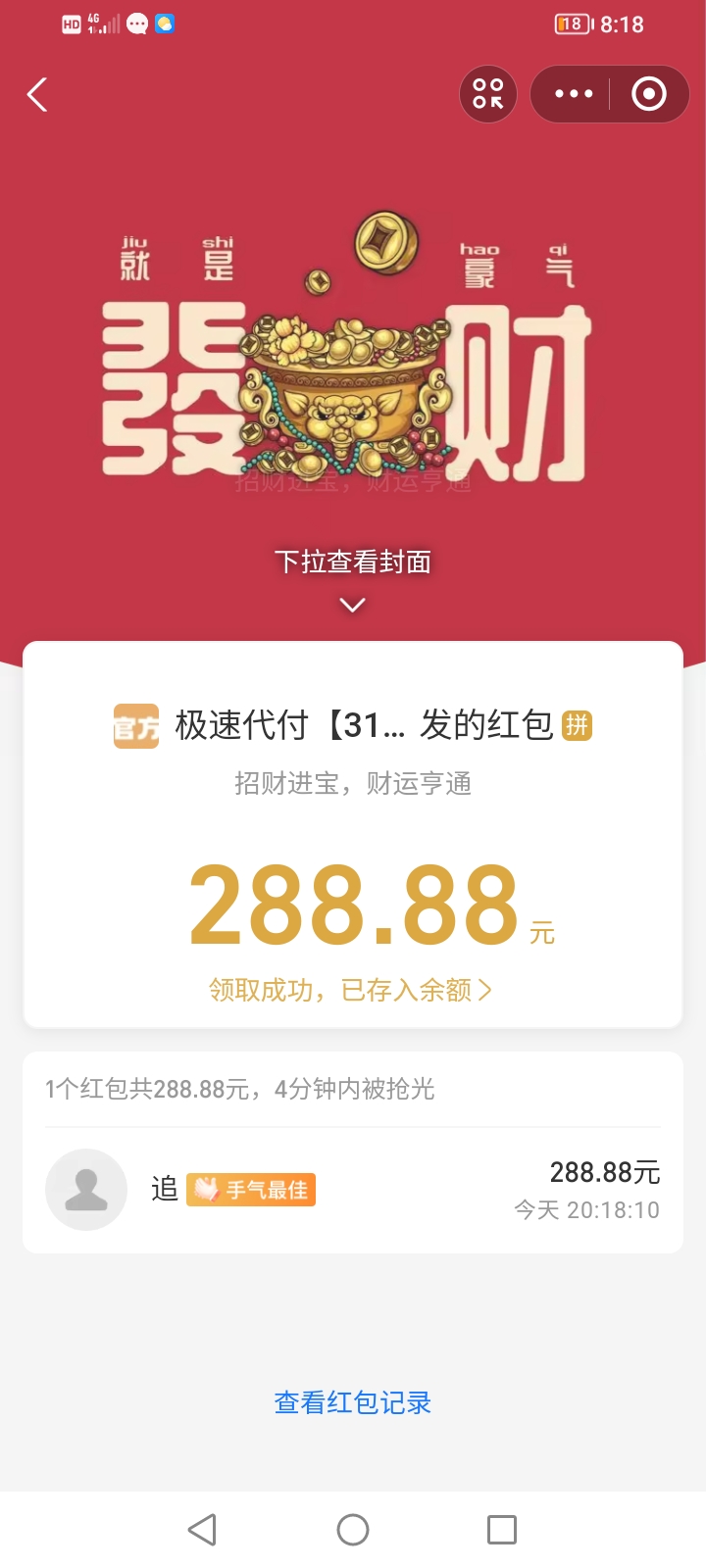706x1568 pixels.
Task: Tap the WeChat chat bubble in the status bar
Action: tap(136, 23)
